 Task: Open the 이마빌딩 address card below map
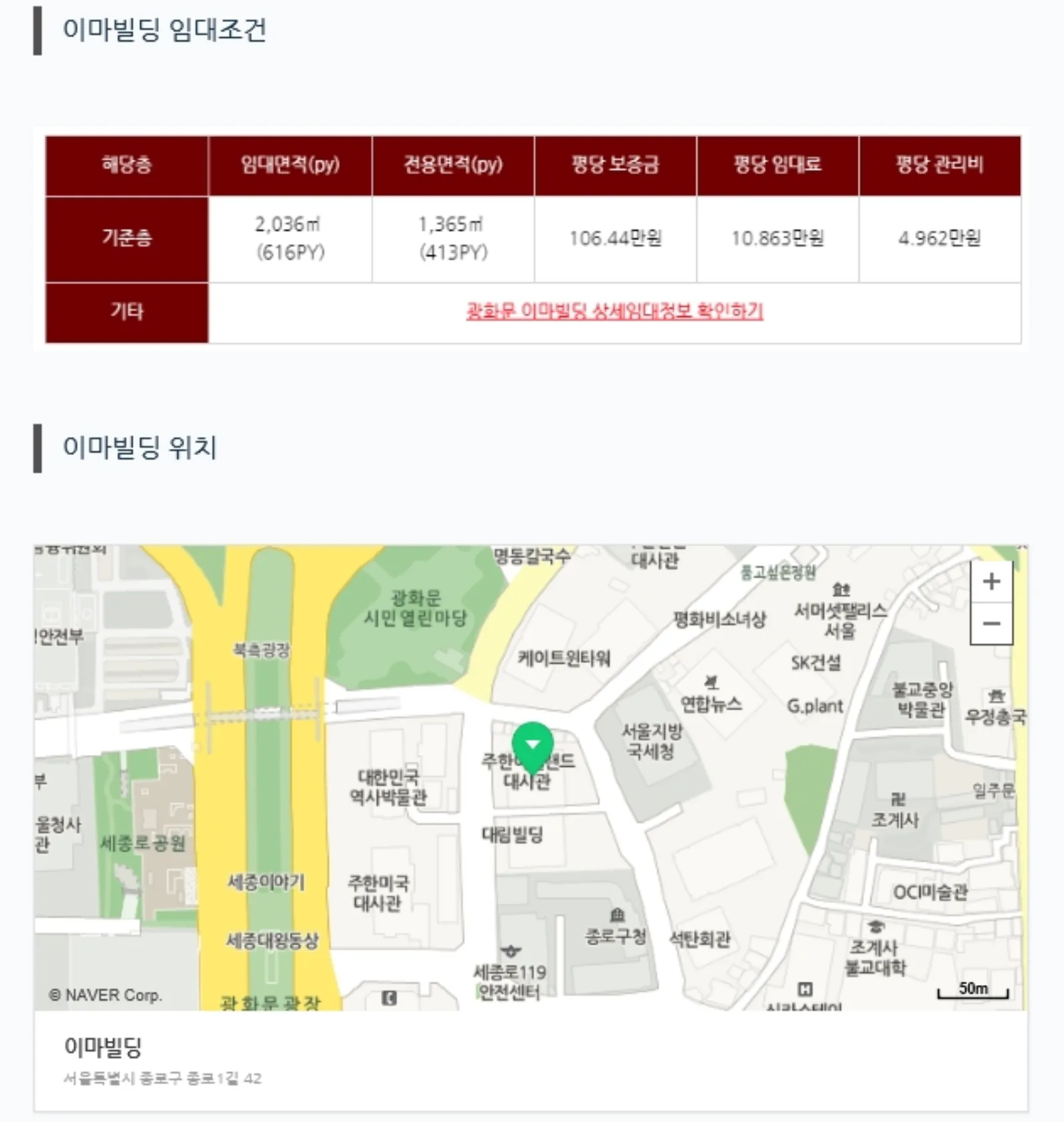[531, 1060]
